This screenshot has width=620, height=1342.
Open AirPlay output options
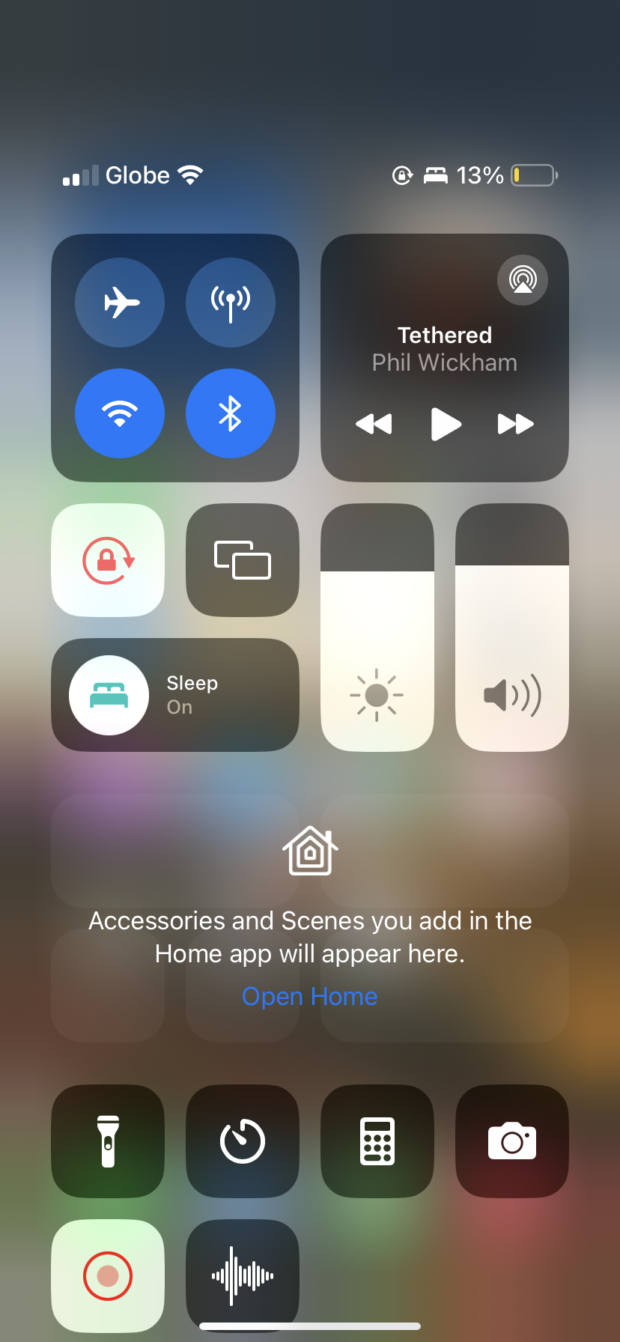(x=522, y=279)
